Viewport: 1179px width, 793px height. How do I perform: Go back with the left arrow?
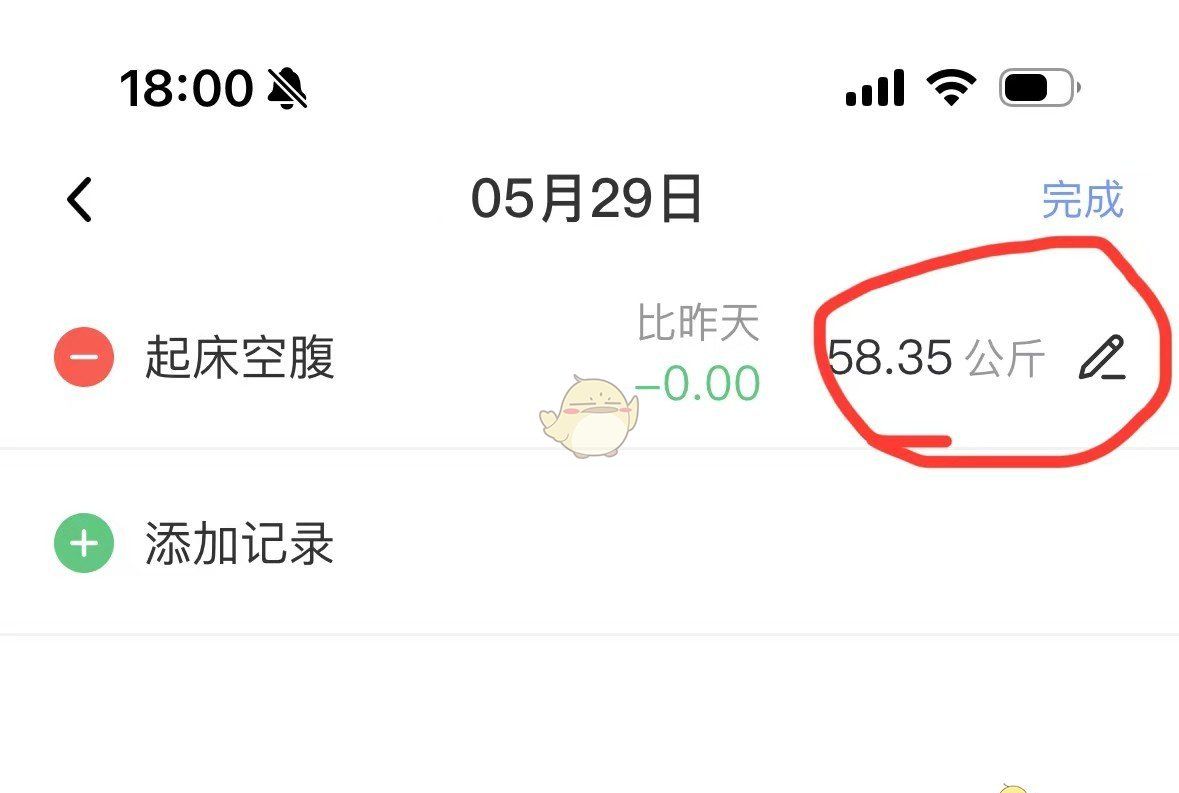[x=80, y=200]
